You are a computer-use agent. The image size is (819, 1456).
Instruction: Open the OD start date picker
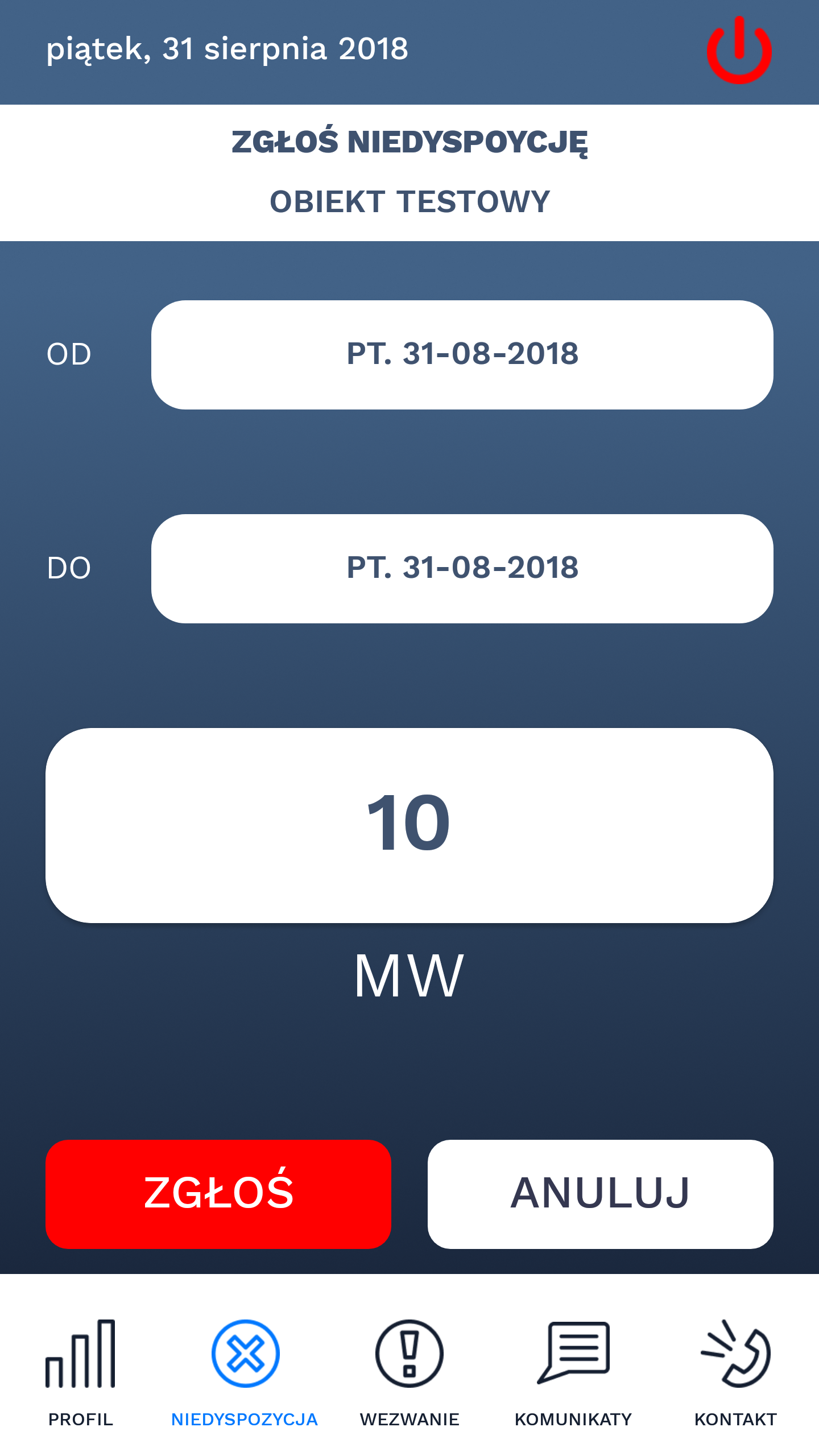click(462, 355)
